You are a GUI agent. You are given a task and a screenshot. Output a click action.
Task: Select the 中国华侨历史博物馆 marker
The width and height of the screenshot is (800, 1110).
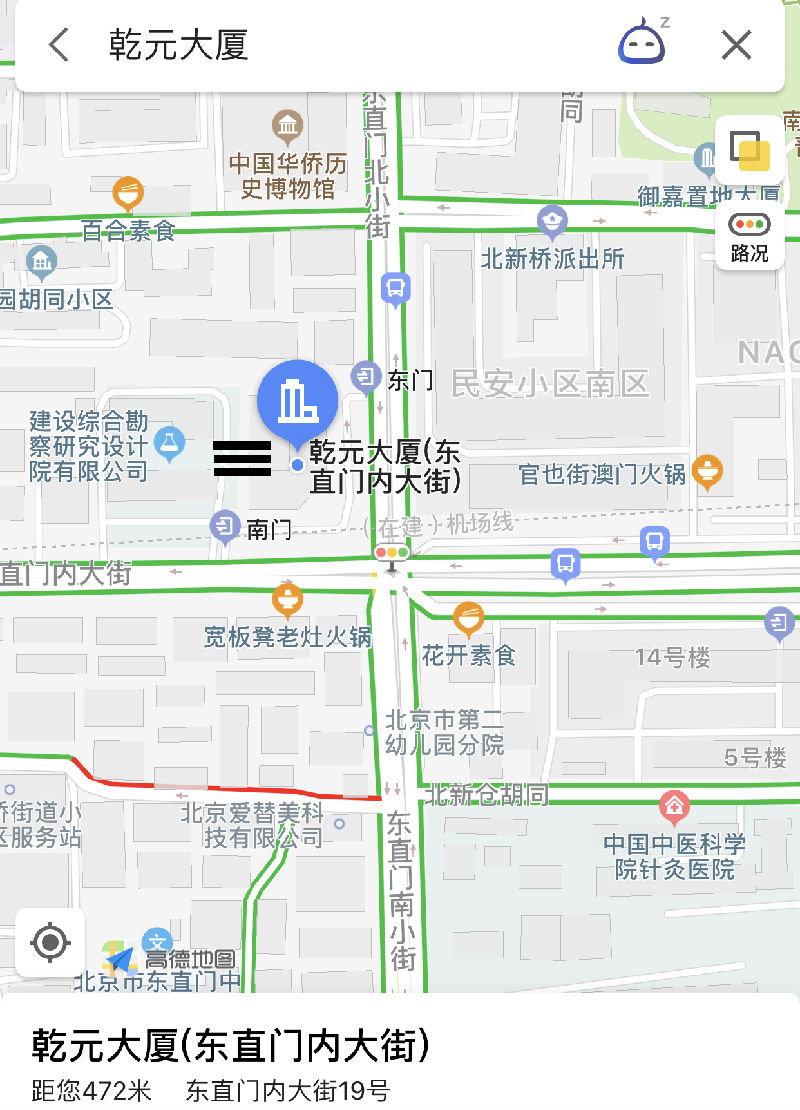coord(287,126)
